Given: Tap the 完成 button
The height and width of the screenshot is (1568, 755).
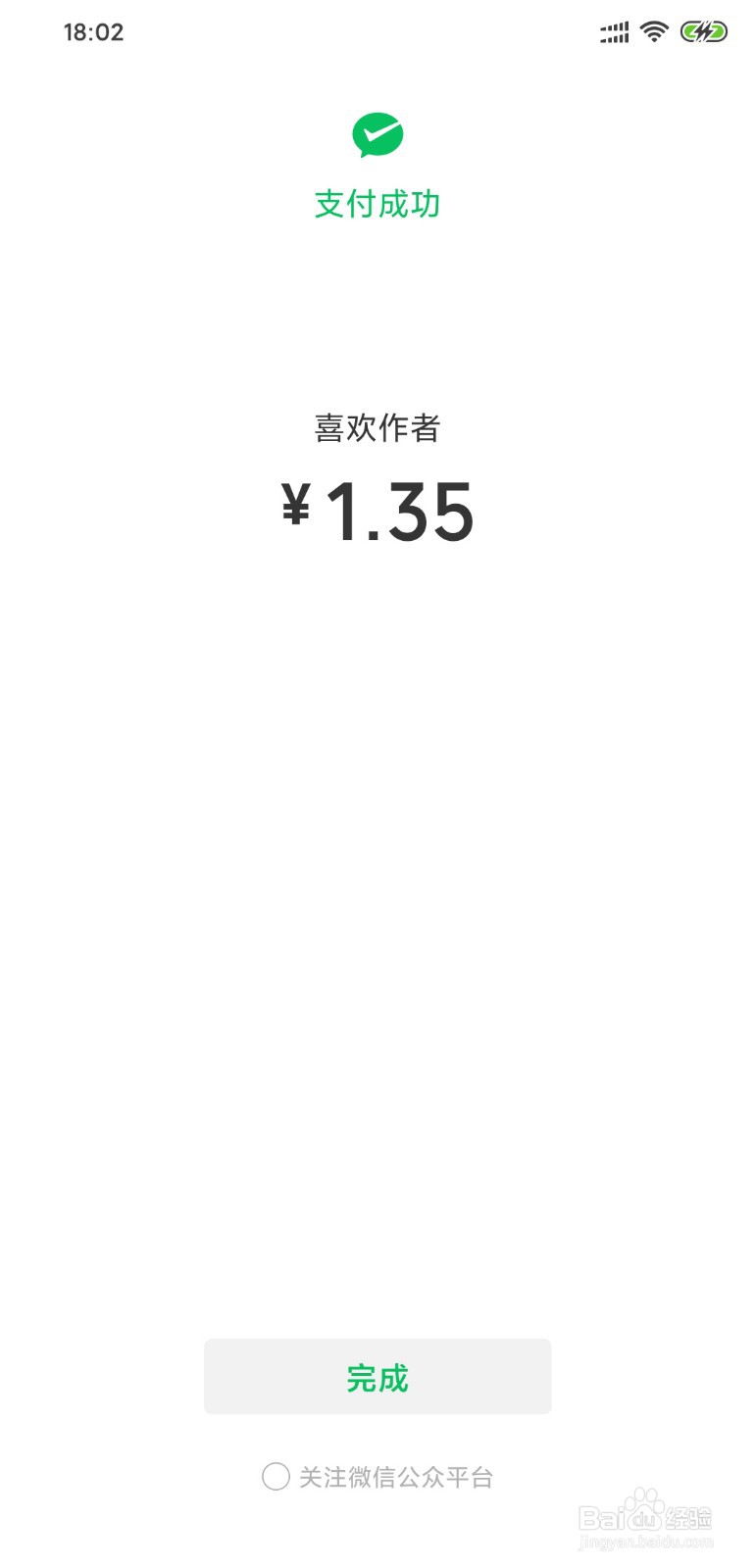Looking at the screenshot, I should (x=377, y=1377).
